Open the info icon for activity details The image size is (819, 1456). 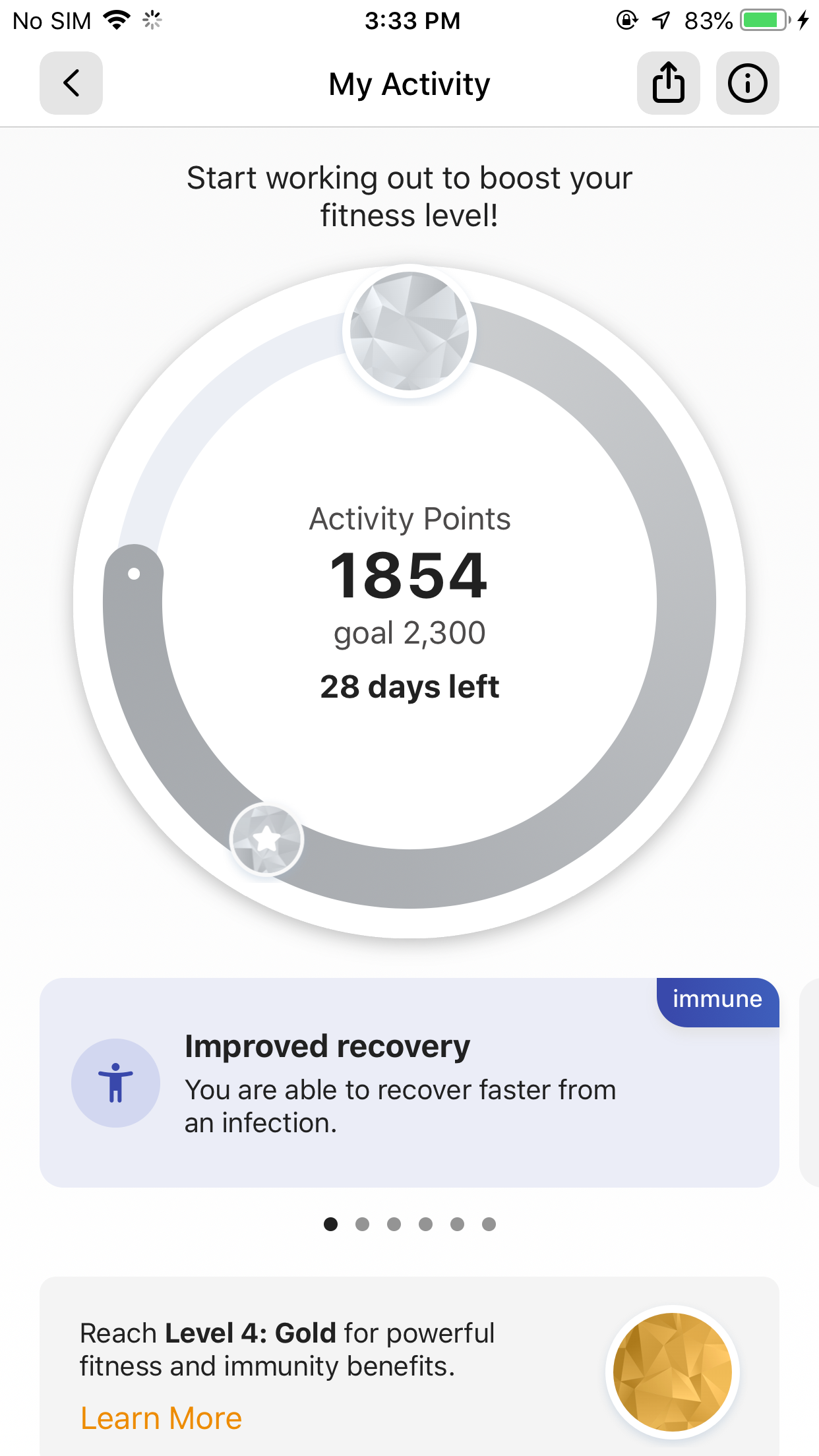(747, 84)
